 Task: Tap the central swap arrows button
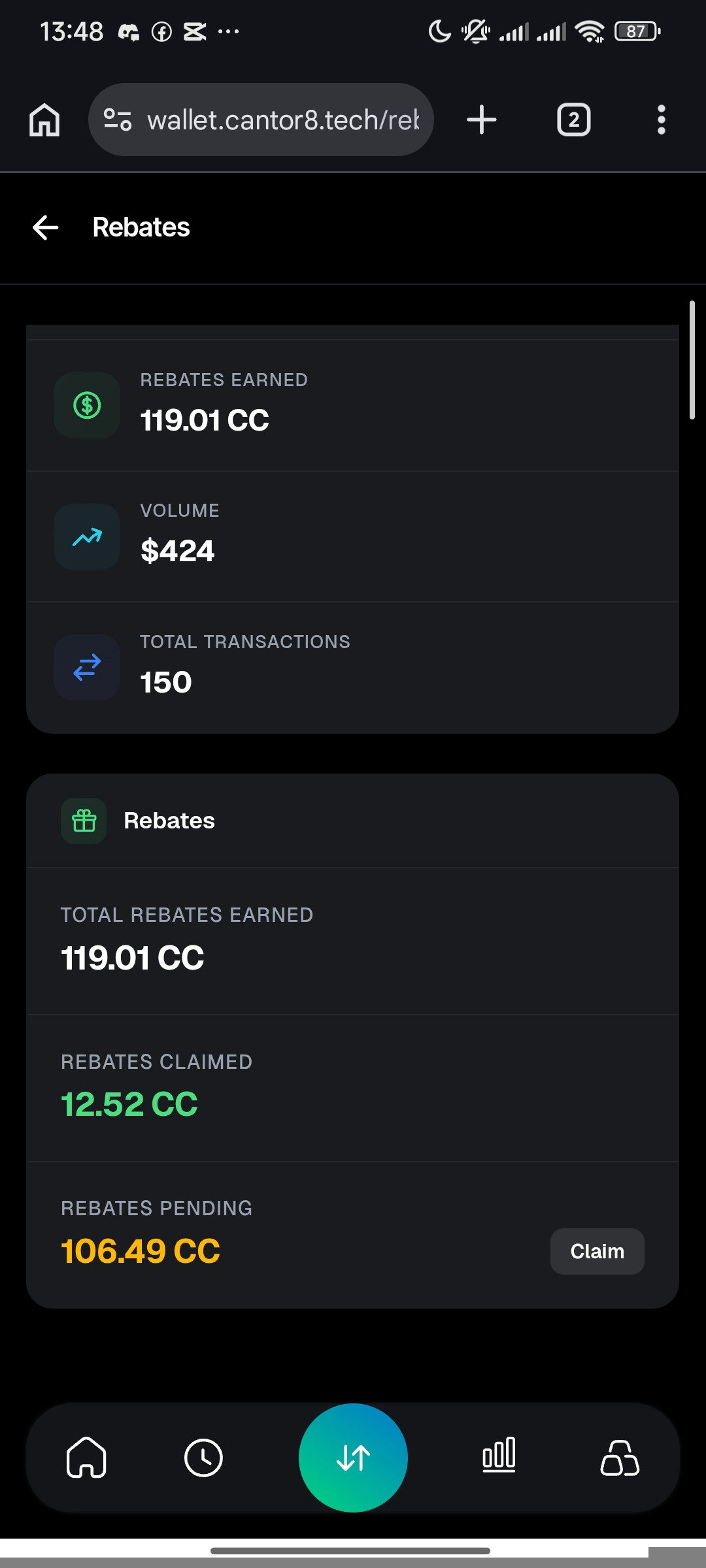pyautogui.click(x=353, y=1458)
